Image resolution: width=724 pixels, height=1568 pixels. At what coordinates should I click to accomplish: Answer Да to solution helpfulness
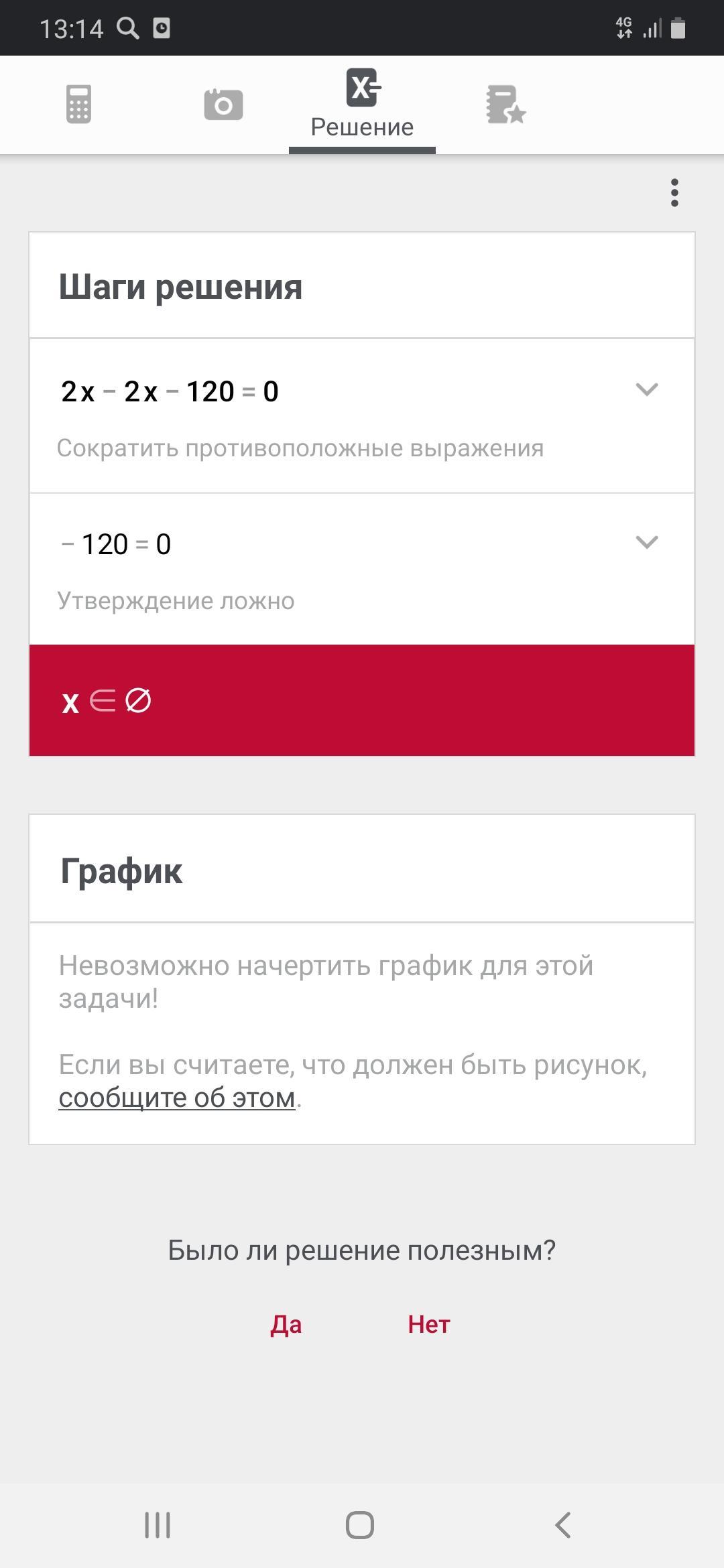point(286,1324)
